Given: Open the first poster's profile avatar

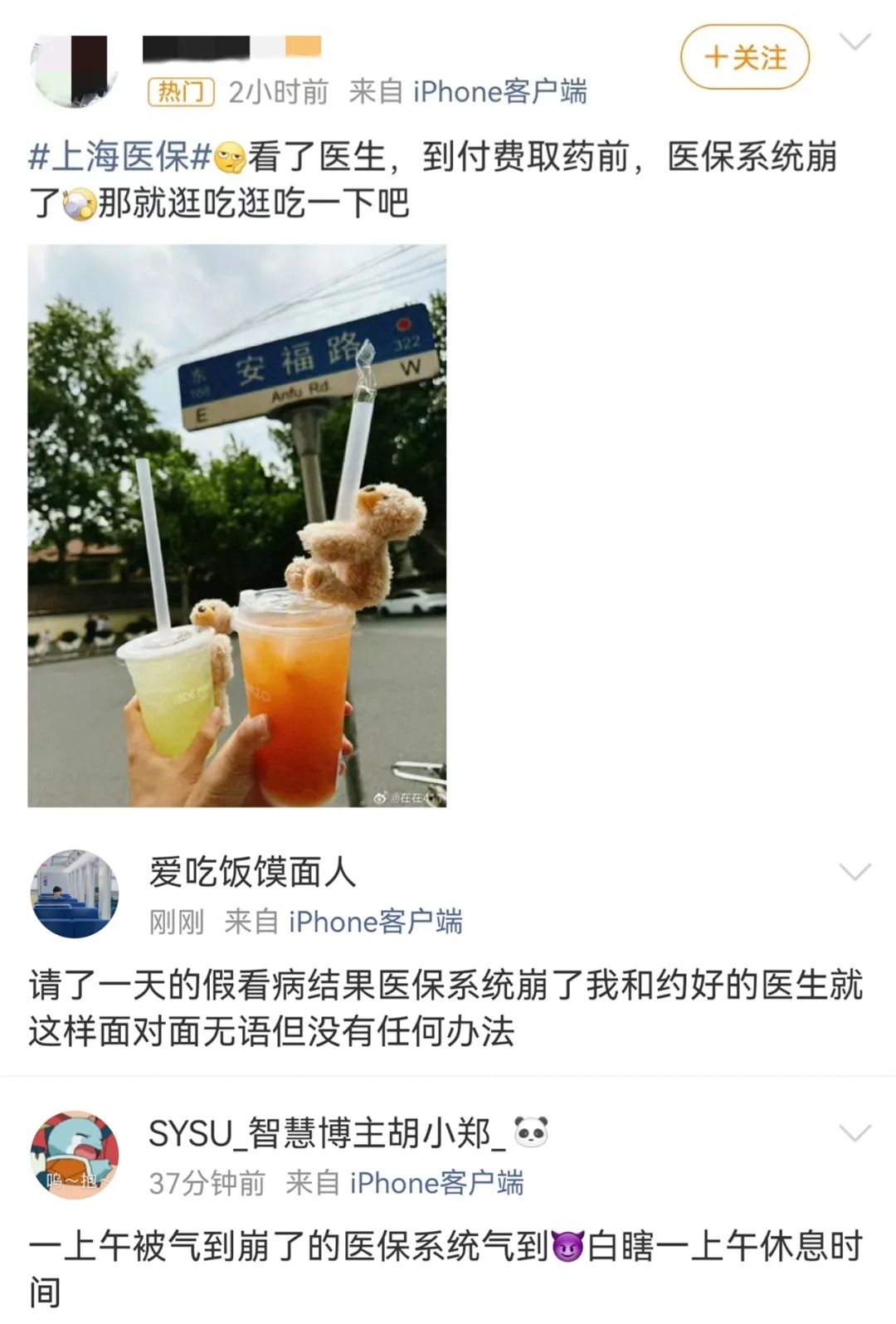Looking at the screenshot, I should pos(73,70).
